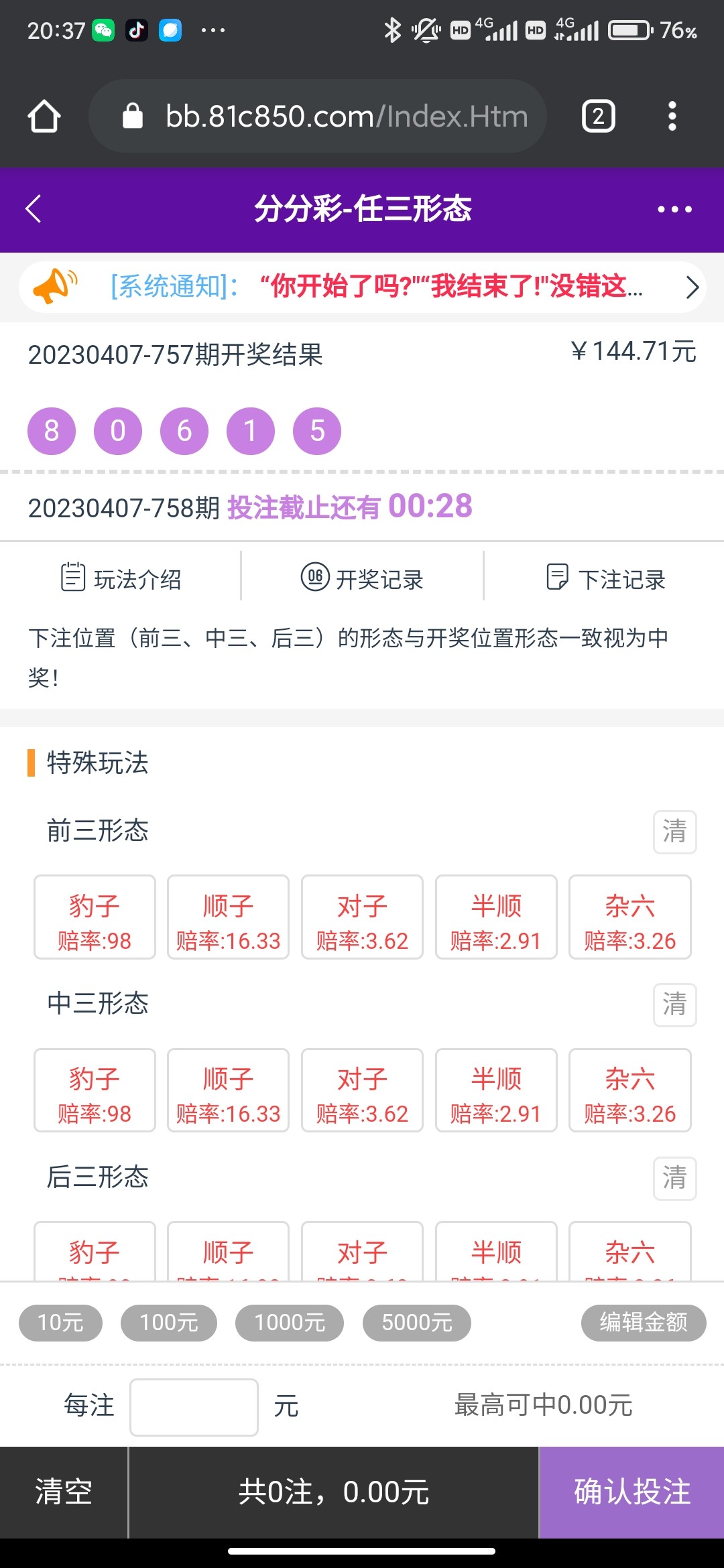This screenshot has height=1568, width=724.
Task: Clear the 前三形态 selections with 清
Action: tap(674, 832)
